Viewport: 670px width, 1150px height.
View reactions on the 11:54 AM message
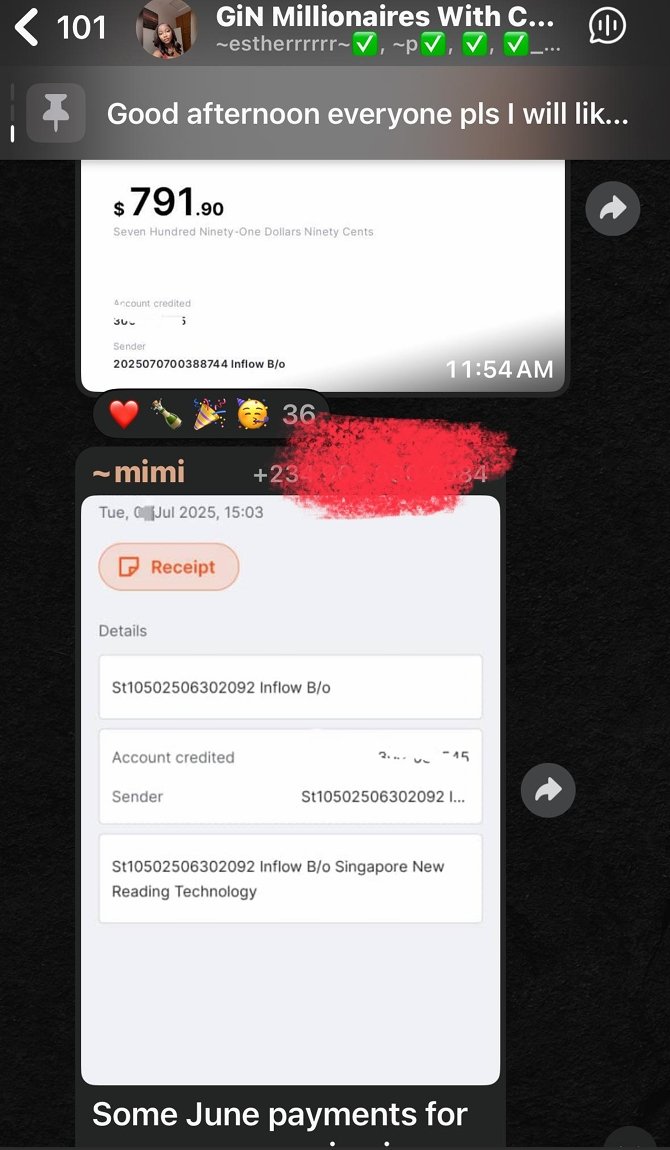pos(210,414)
